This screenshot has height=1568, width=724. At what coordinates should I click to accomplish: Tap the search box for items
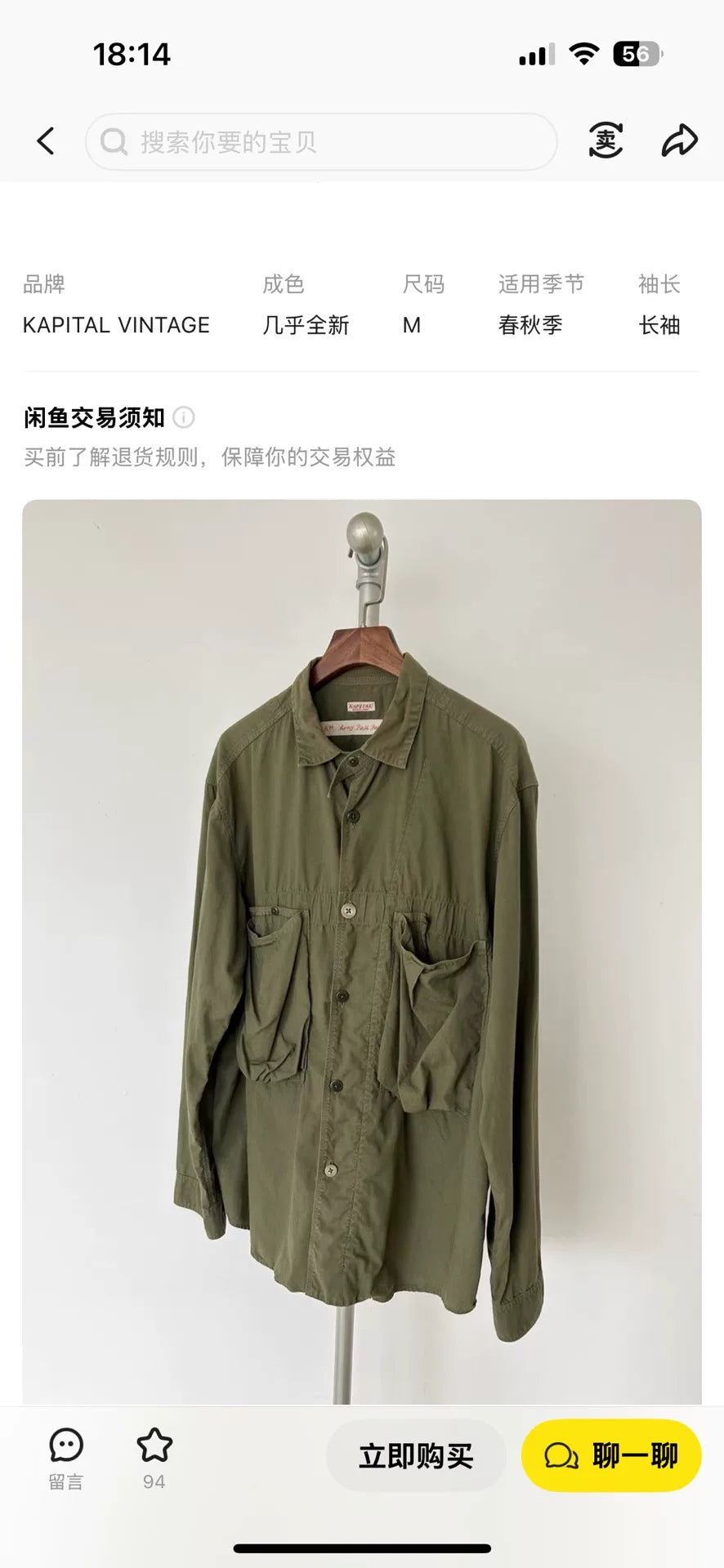pyautogui.click(x=320, y=142)
